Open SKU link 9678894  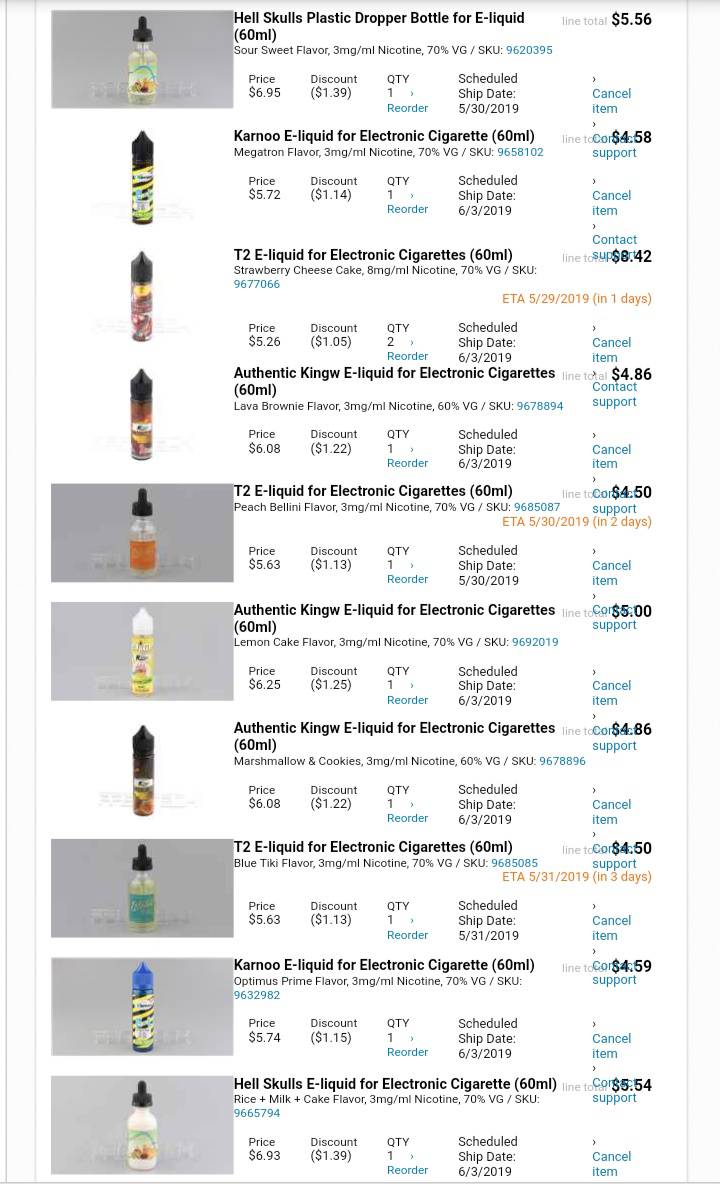click(x=540, y=406)
